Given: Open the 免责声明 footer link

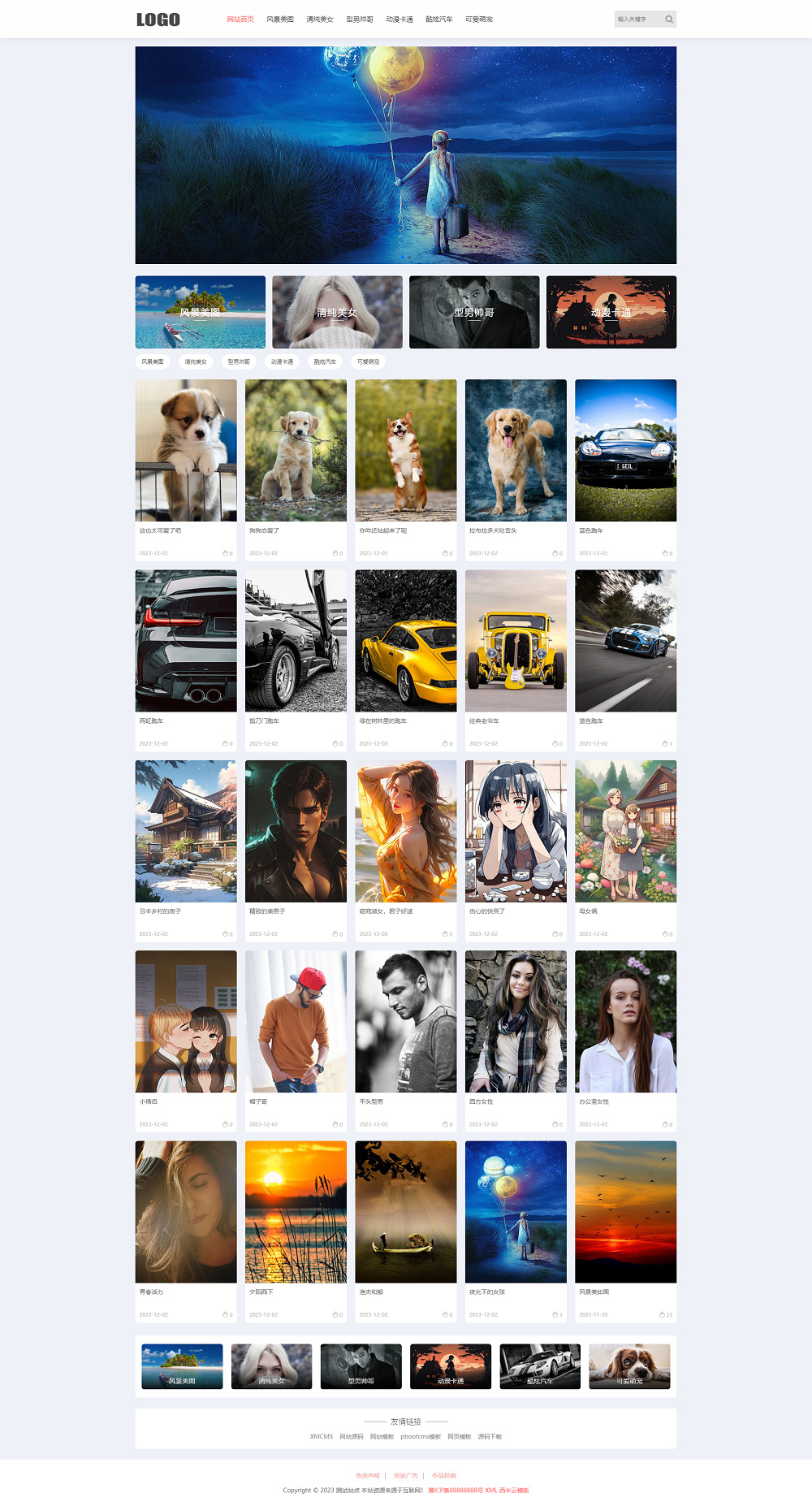Looking at the screenshot, I should [x=368, y=1475].
